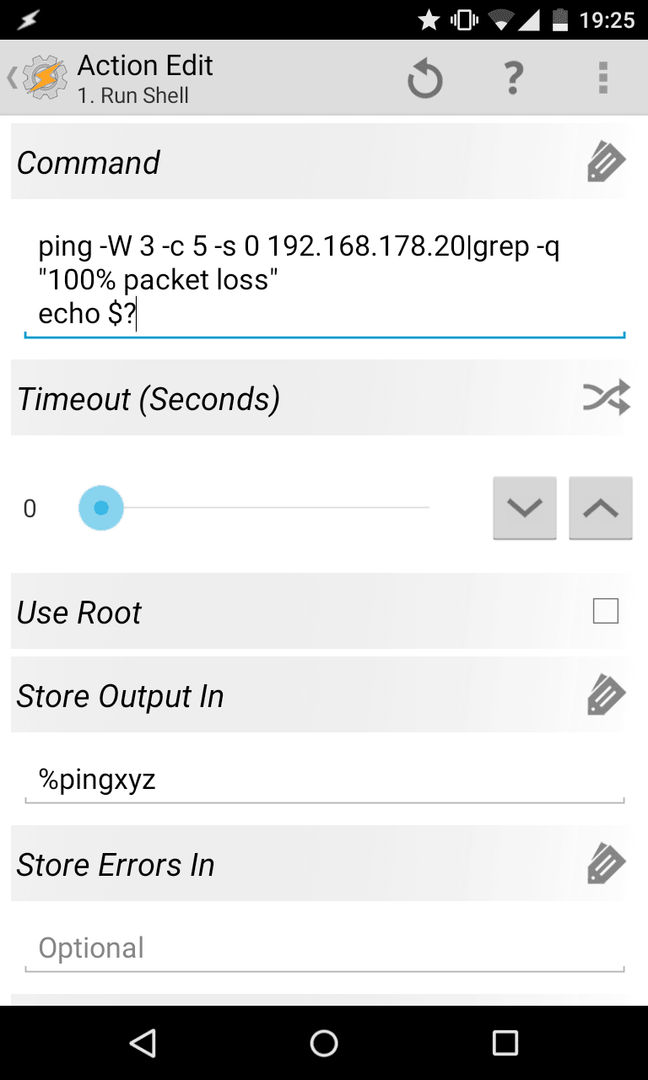Decrease timeout with the down arrow

pyautogui.click(x=525, y=508)
